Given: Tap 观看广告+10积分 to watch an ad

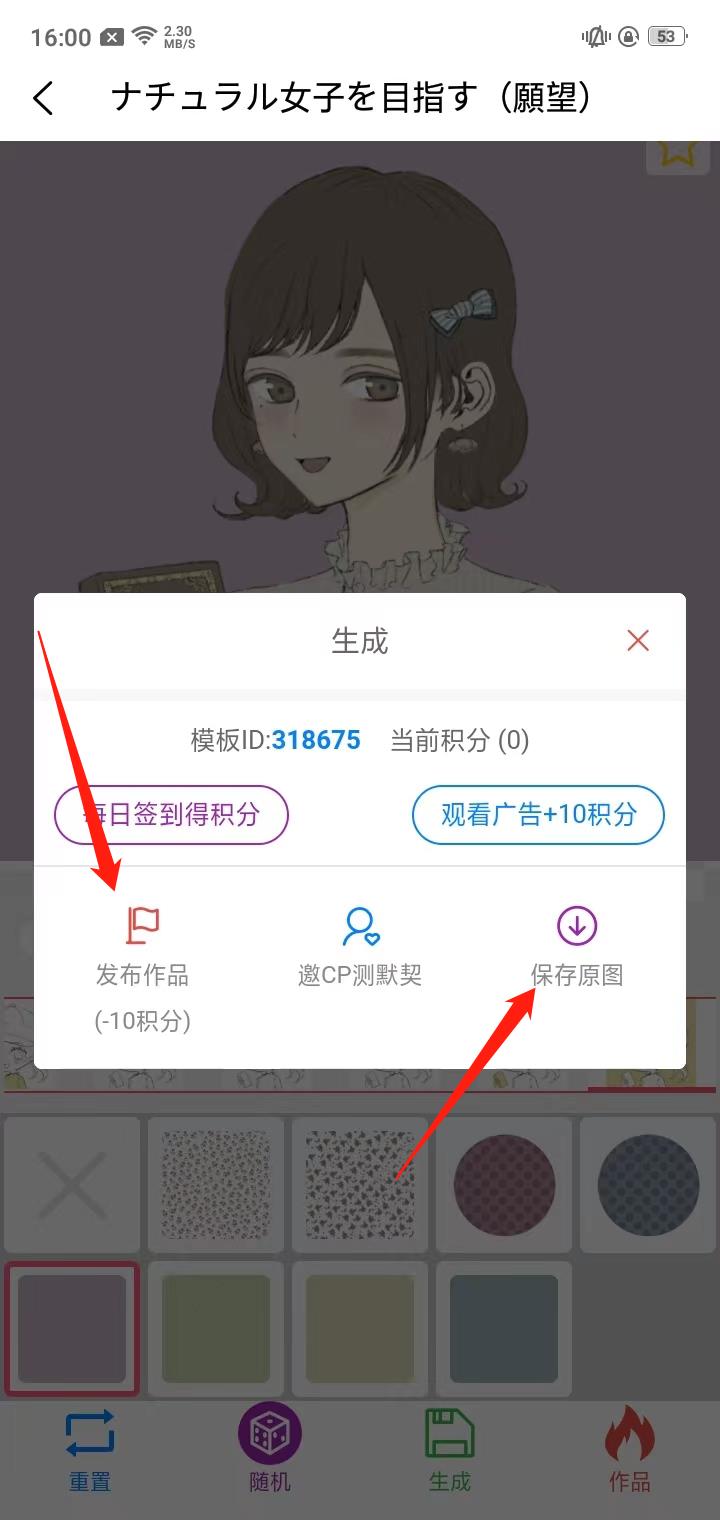Looking at the screenshot, I should (x=538, y=815).
